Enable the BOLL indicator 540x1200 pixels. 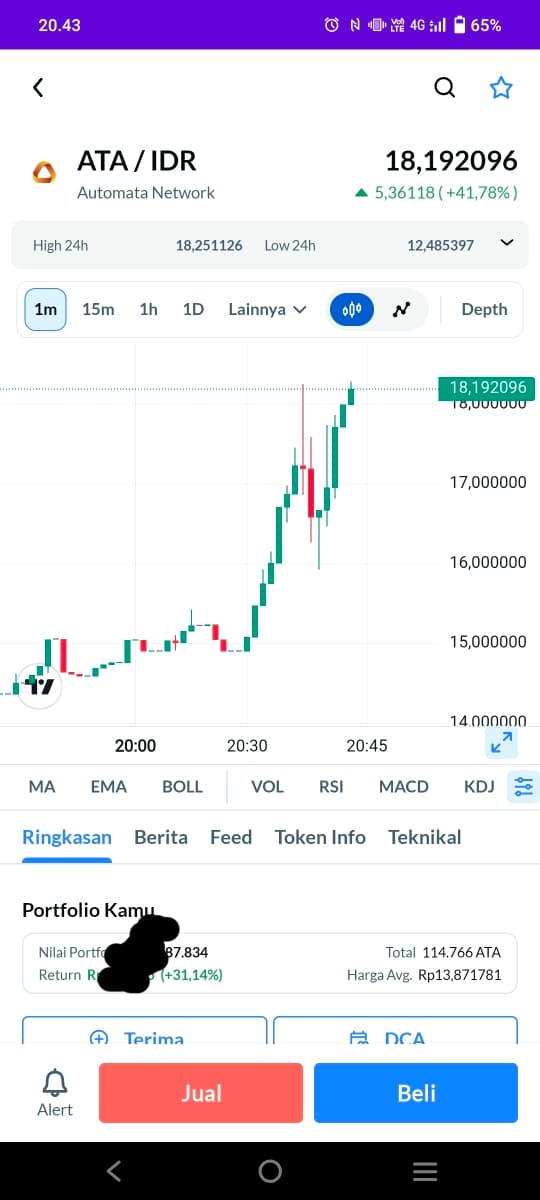click(x=182, y=786)
